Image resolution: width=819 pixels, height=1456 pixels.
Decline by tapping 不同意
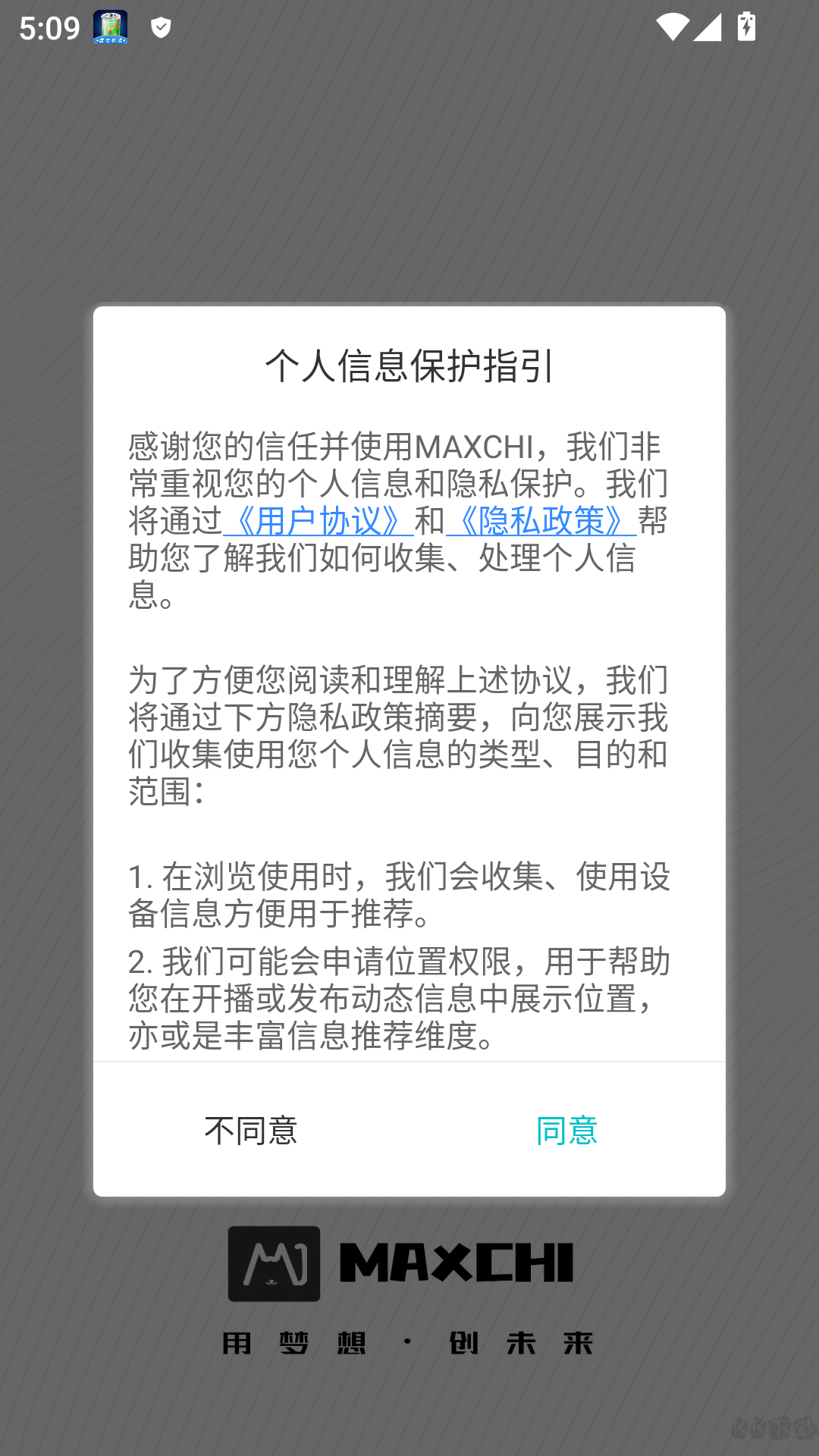click(x=251, y=1131)
